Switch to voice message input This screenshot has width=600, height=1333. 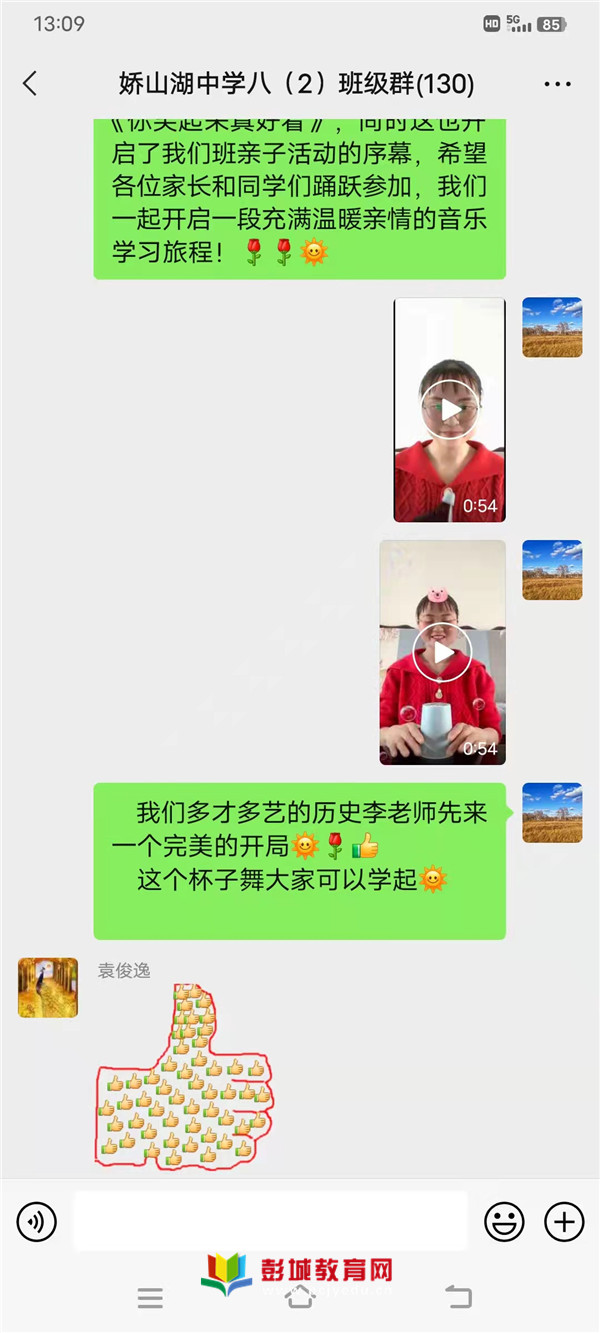tap(37, 1221)
